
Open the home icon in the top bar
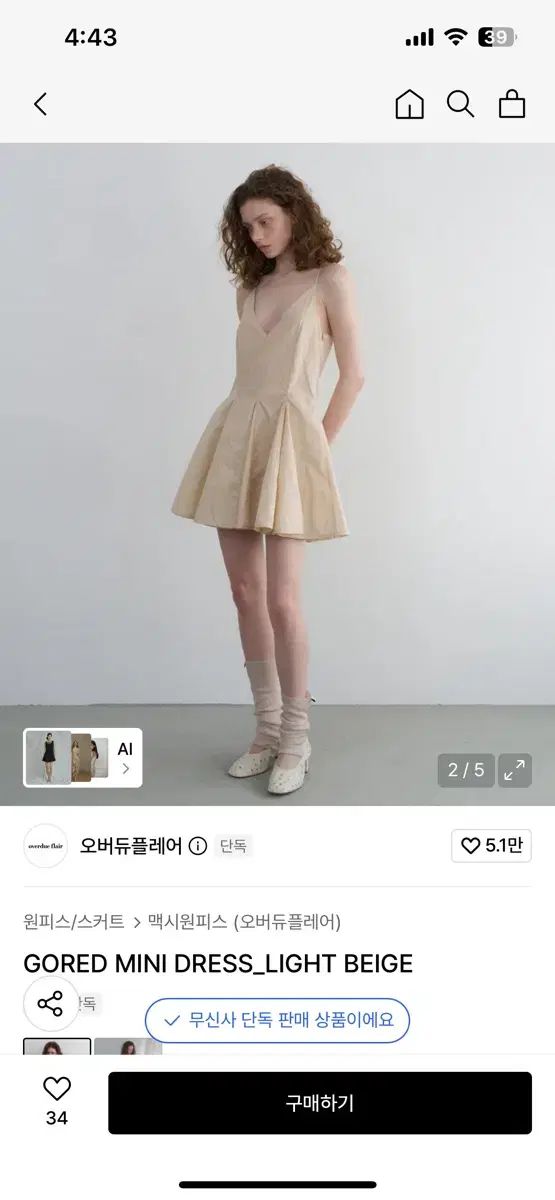tap(409, 104)
